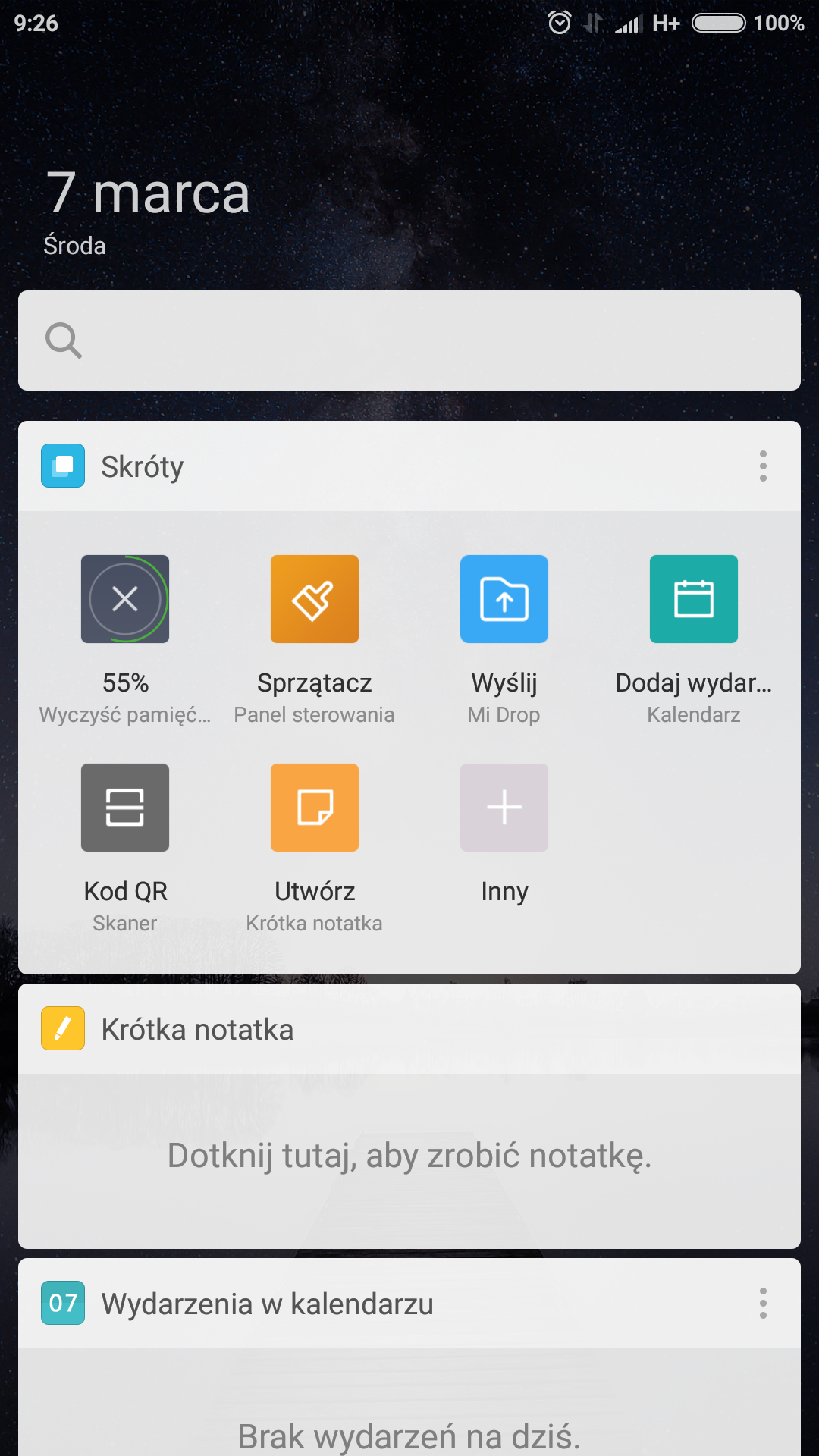
Task: Open the Sprzątacz cleaner shortcut
Action: (315, 599)
